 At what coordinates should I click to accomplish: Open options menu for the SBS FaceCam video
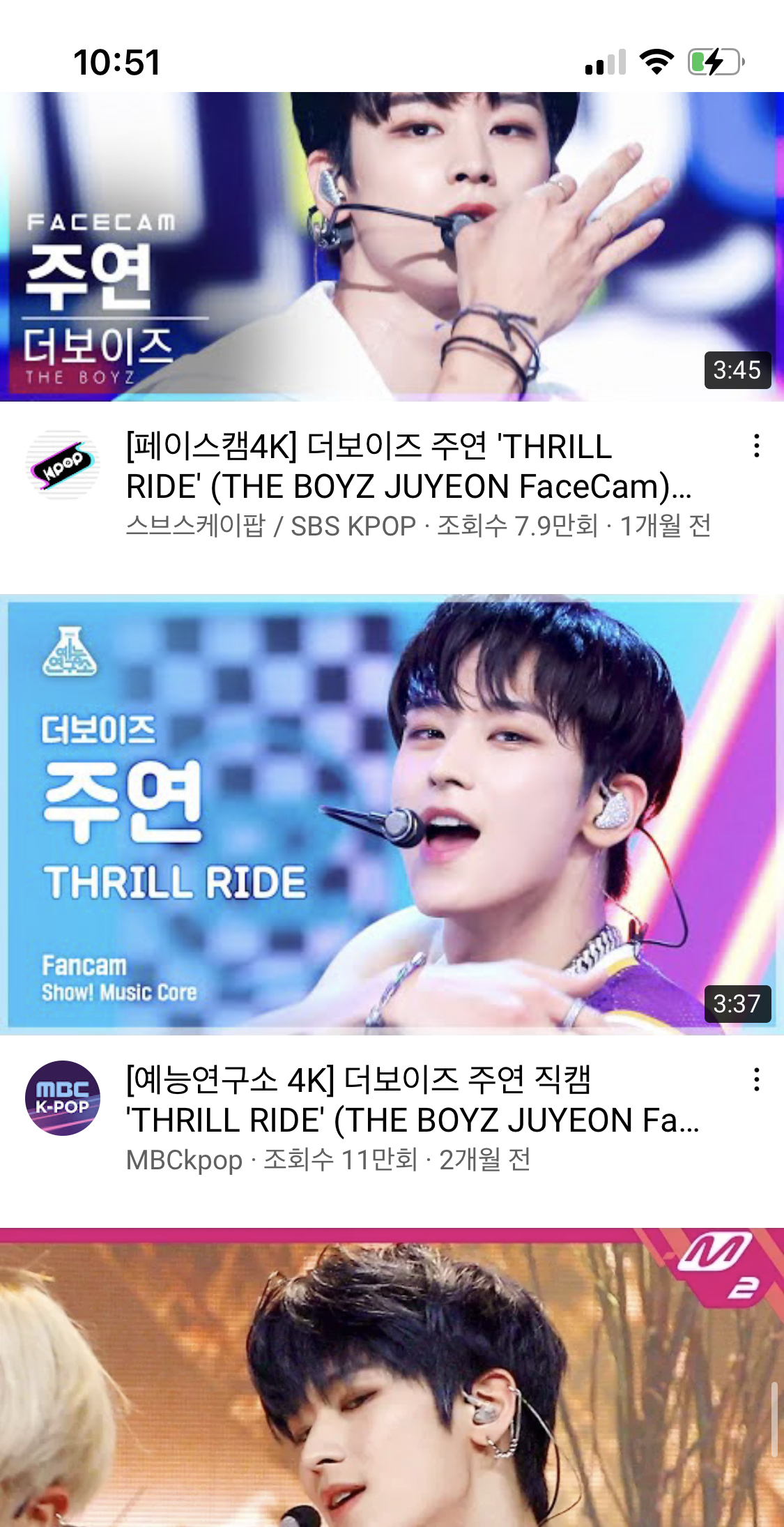(x=757, y=446)
